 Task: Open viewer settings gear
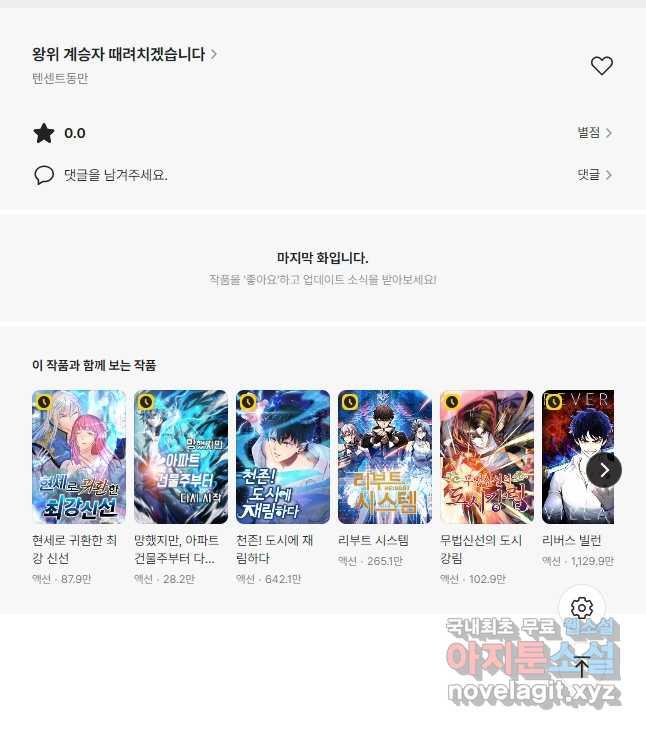582,607
